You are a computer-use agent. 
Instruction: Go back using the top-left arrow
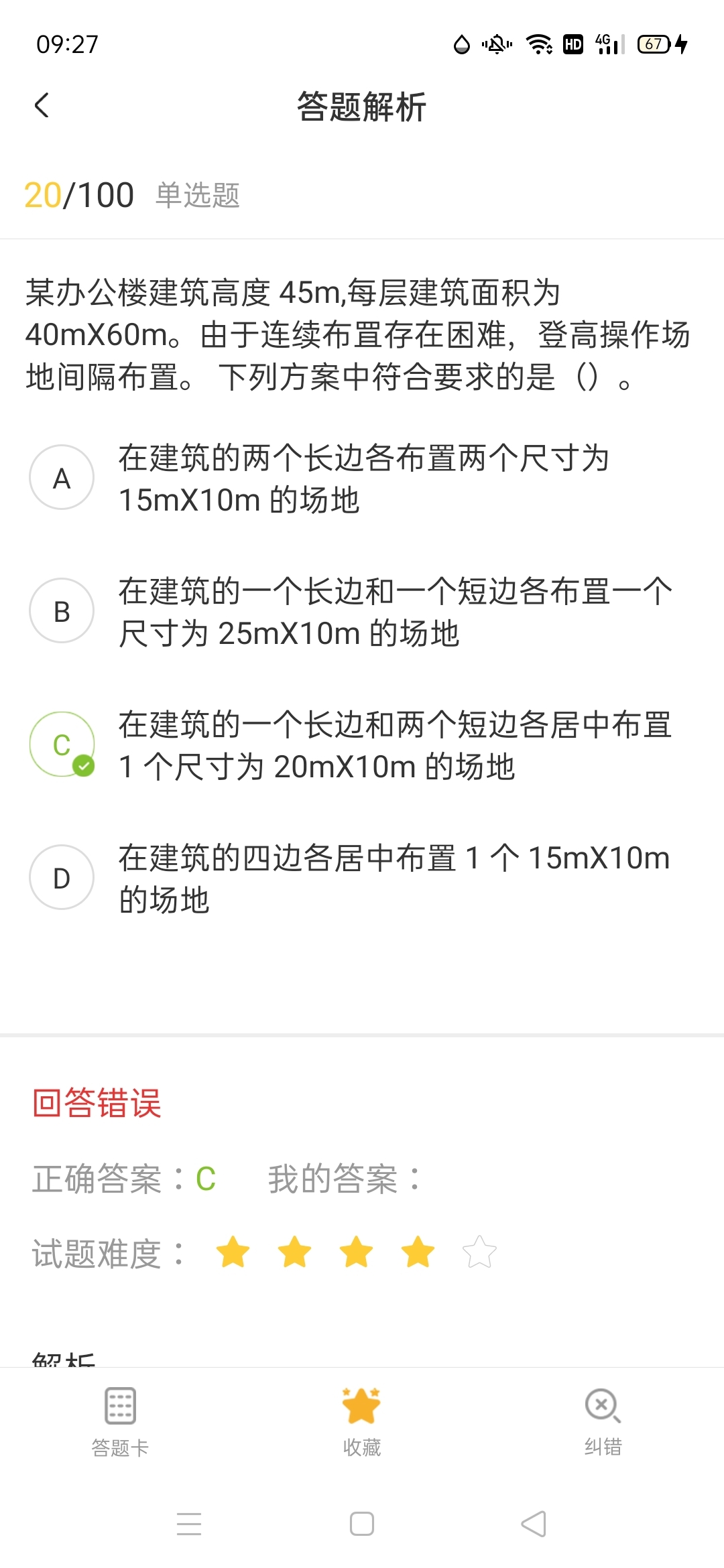click(x=42, y=106)
